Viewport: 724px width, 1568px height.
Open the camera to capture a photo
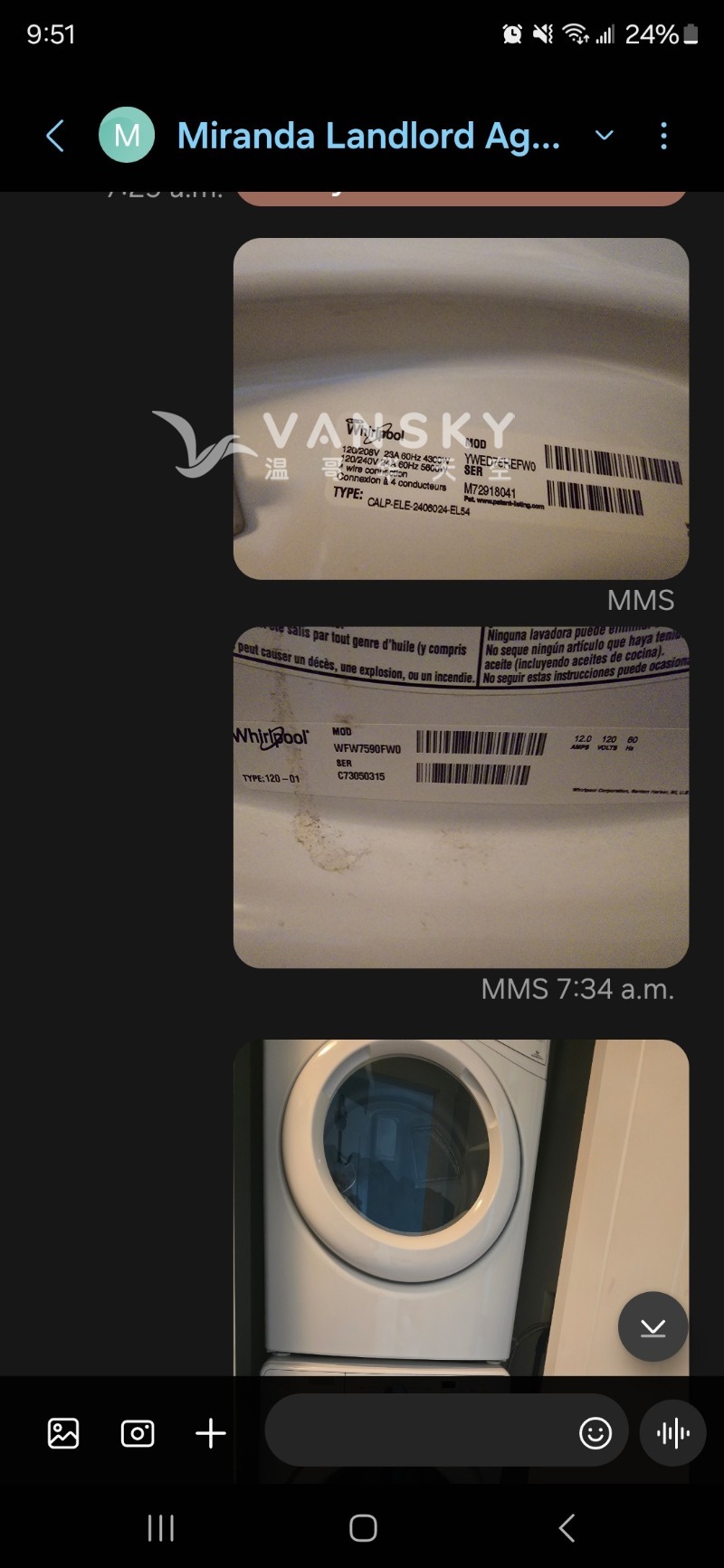pyautogui.click(x=137, y=1433)
